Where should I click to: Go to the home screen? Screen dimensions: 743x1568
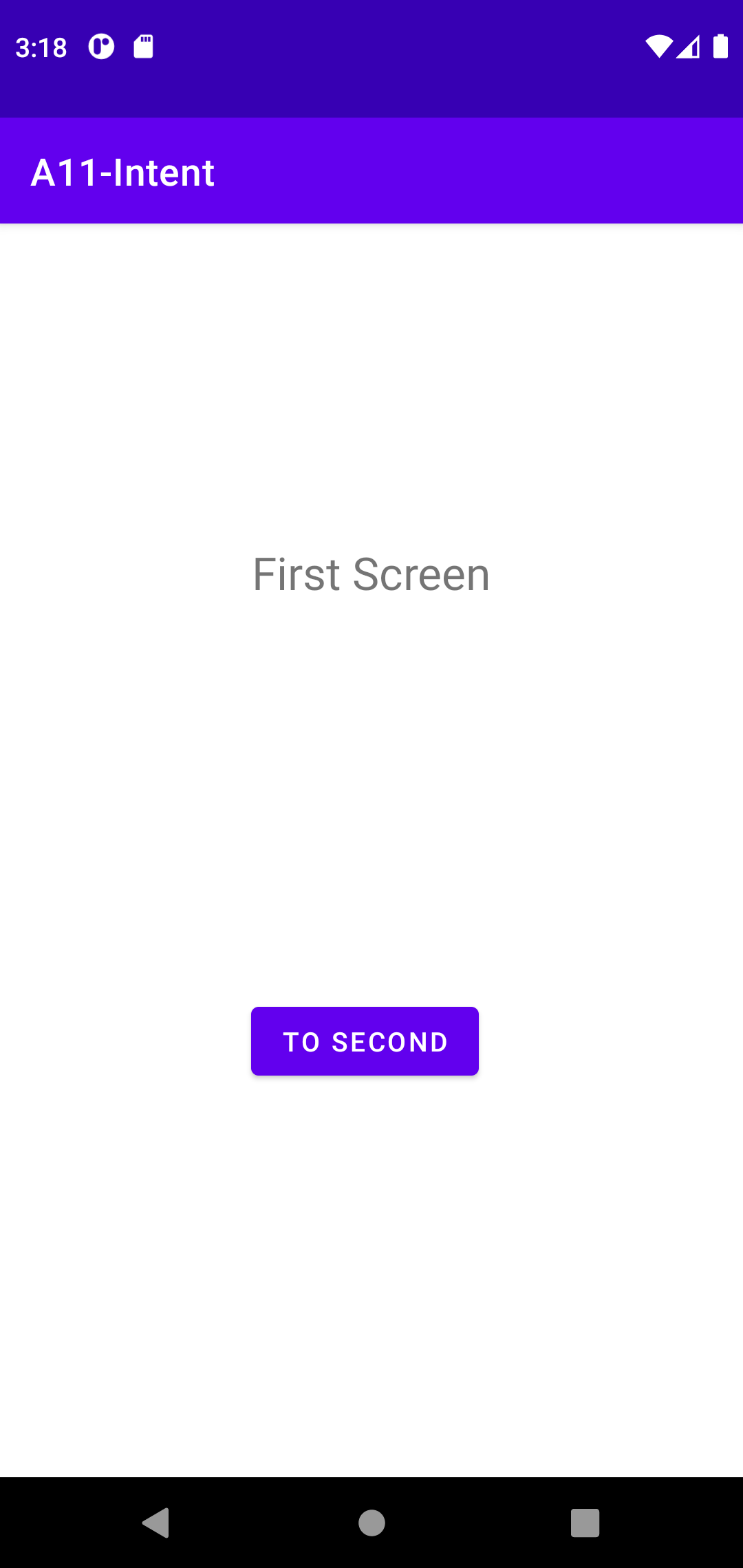pos(371,1523)
